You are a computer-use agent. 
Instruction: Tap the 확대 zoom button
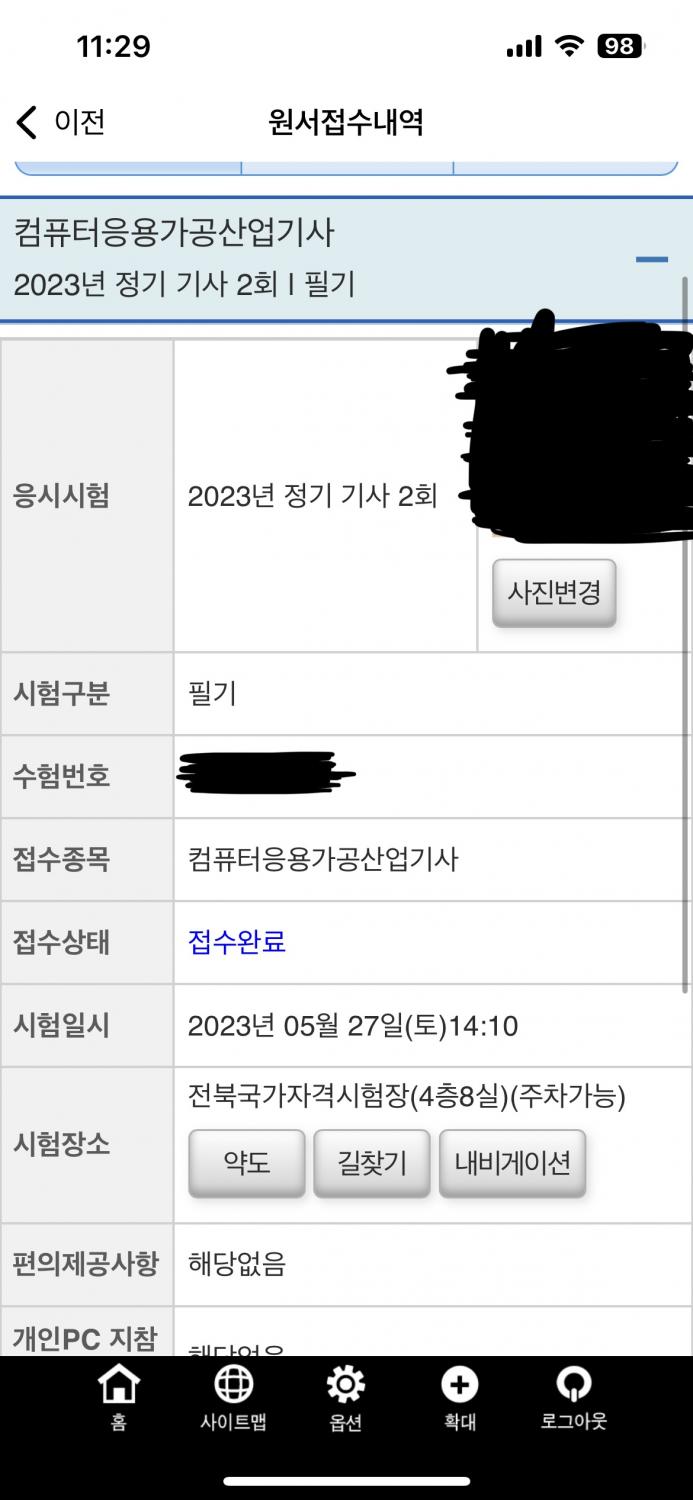coord(459,1399)
